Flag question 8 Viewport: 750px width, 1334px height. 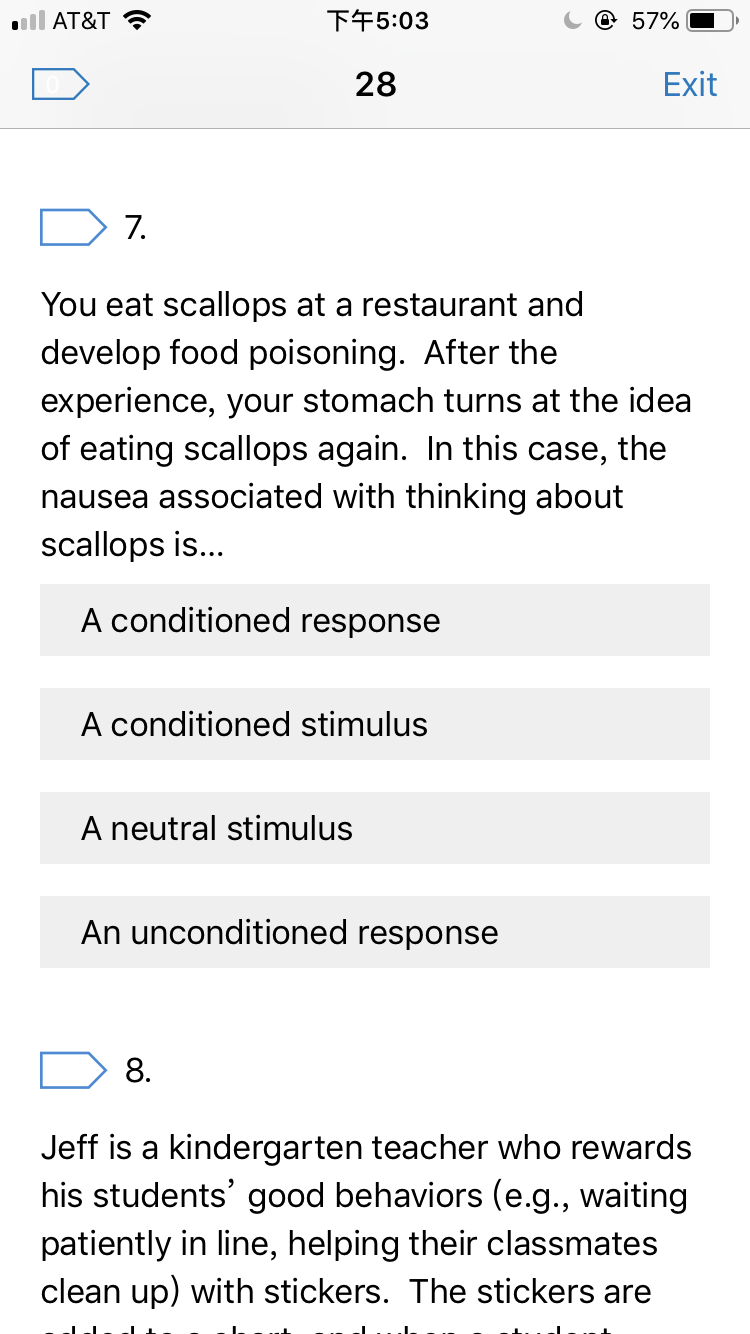tap(73, 1070)
